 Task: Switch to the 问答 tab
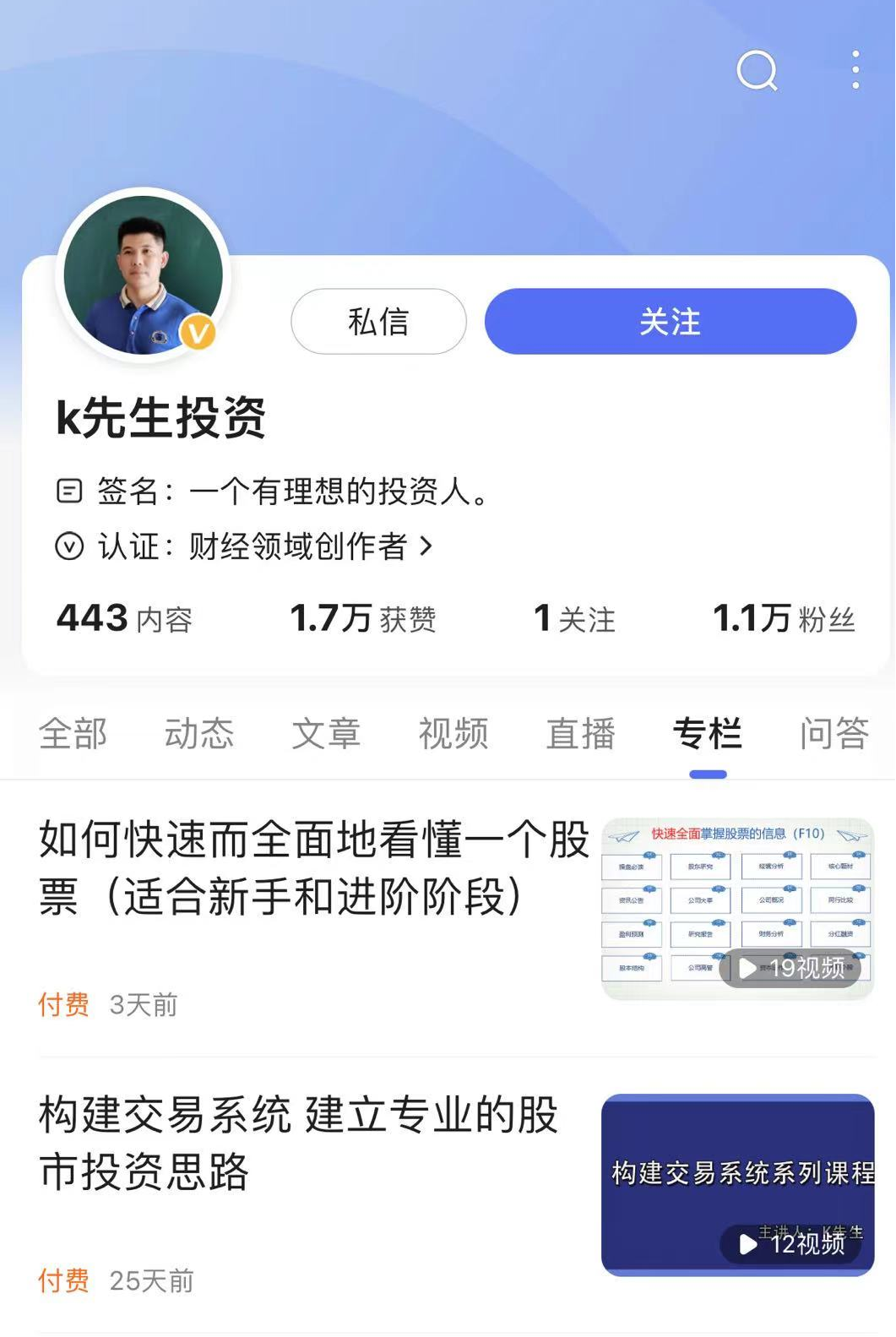834,733
